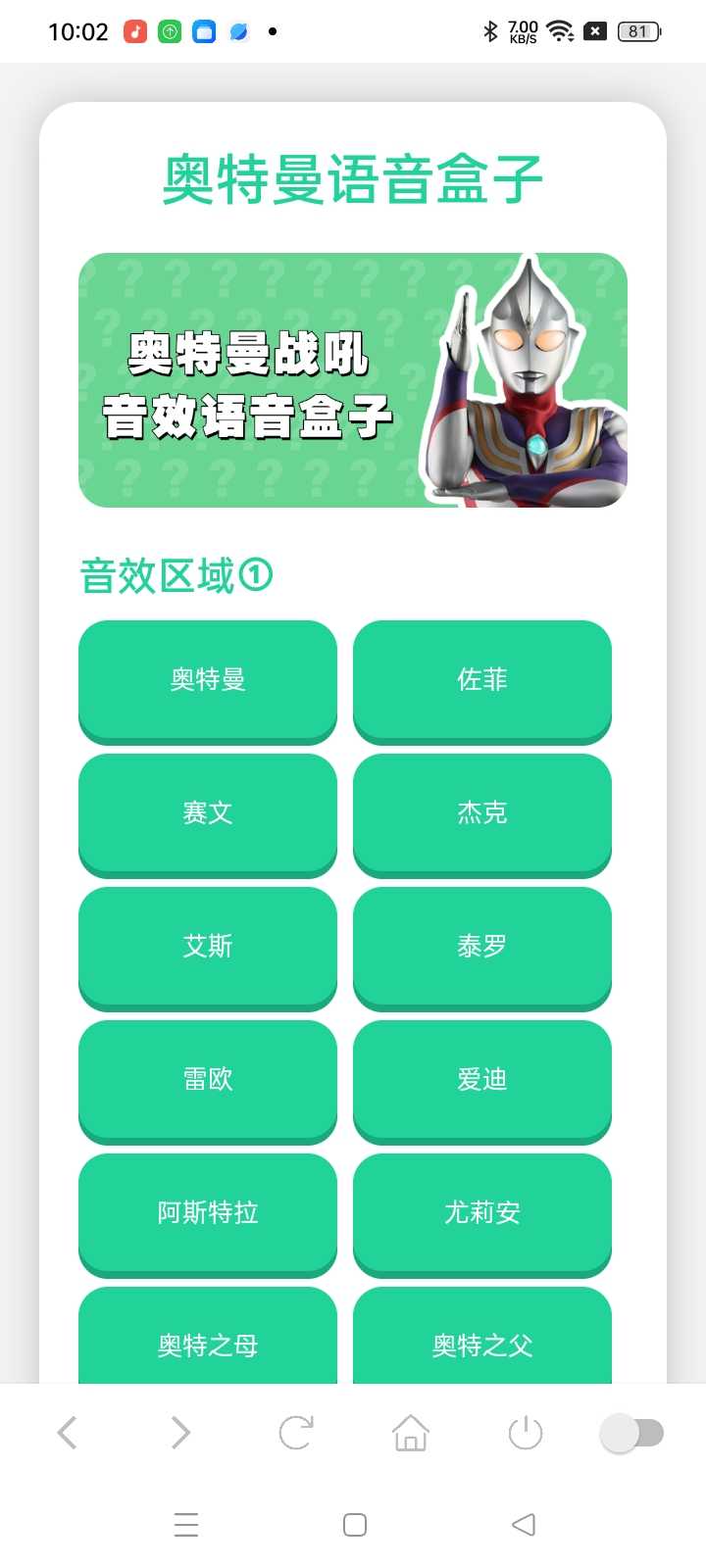Select the 爱迪 sound button
This screenshot has height=1568, width=706.
click(x=482, y=1079)
